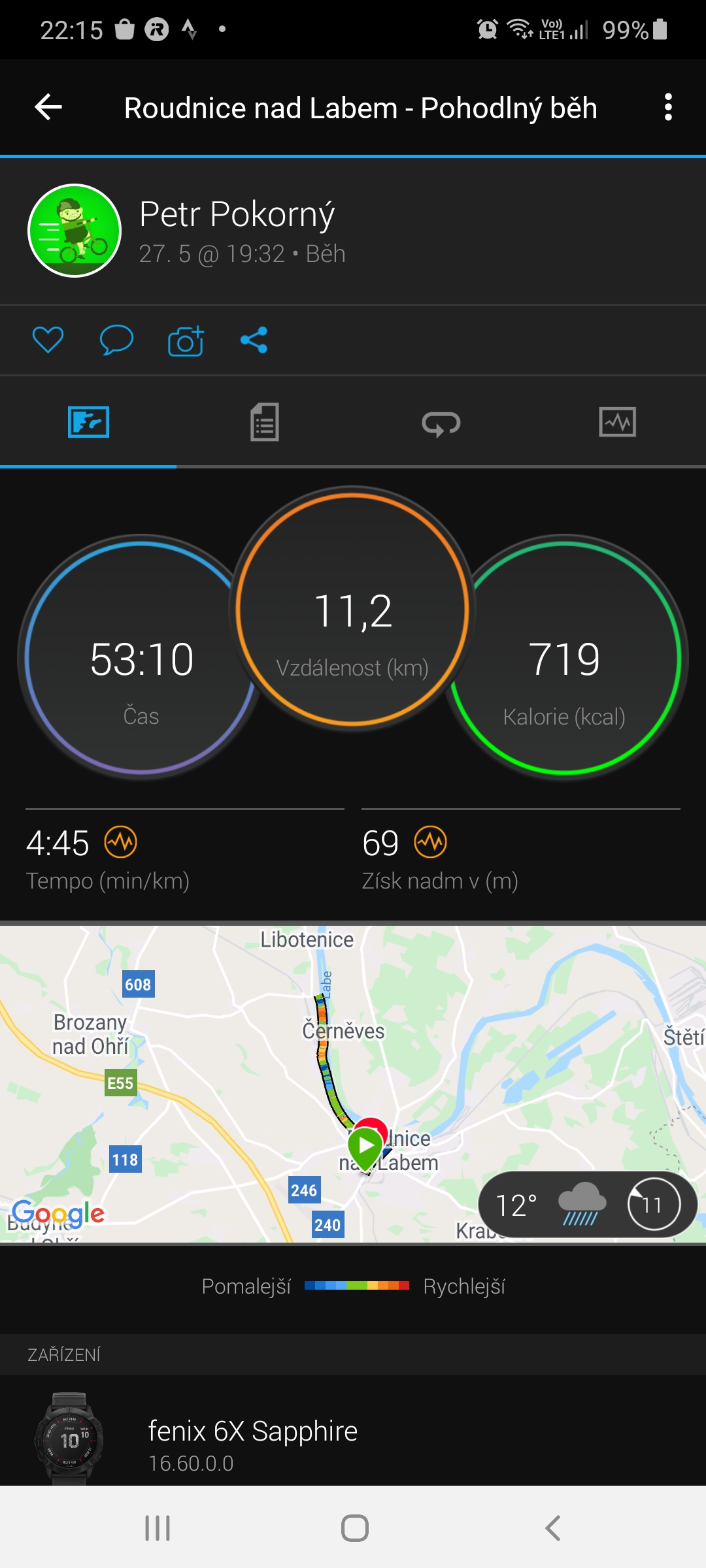Viewport: 706px width, 1568px height.
Task: Open the pace chart next to 4:45
Action: pos(121,842)
